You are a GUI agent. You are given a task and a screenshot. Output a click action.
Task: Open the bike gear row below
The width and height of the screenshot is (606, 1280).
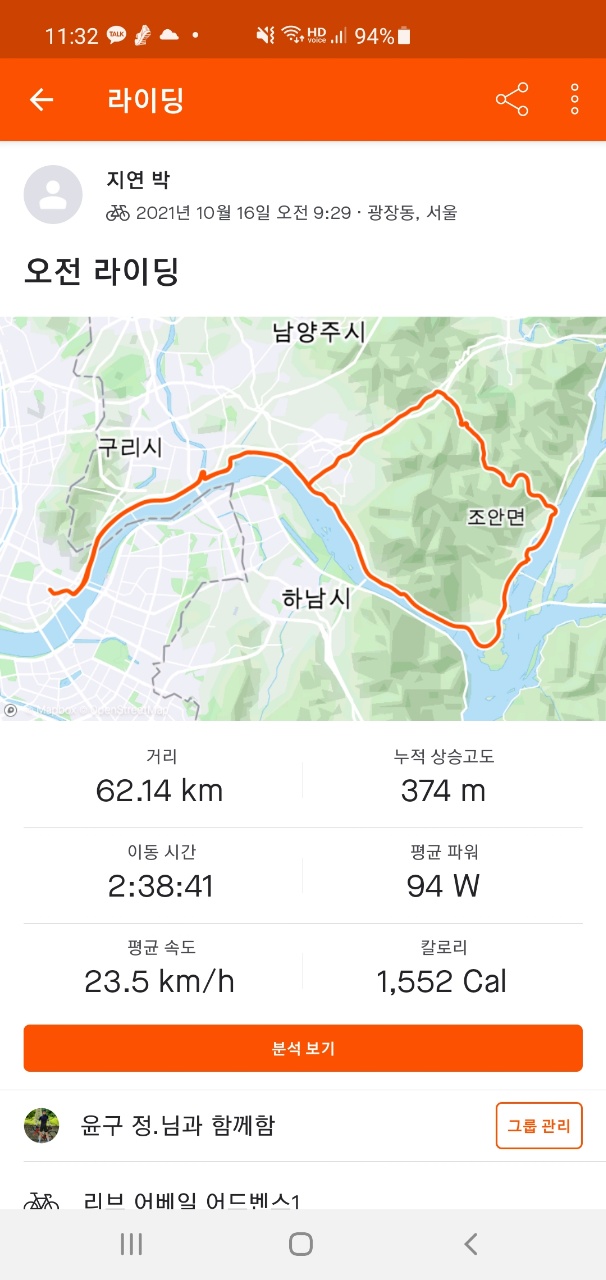coord(250,1198)
